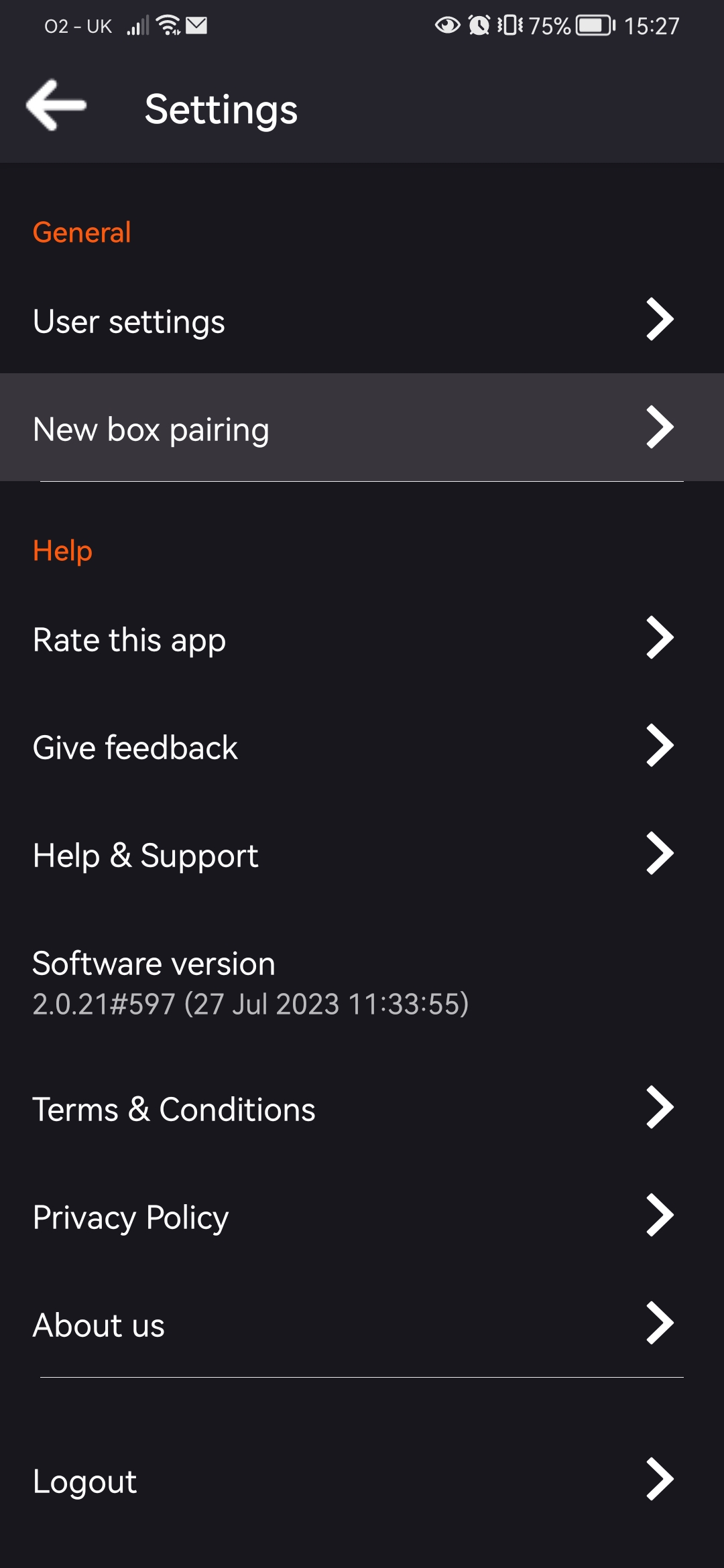Tap Logout to sign out
Viewport: 724px width, 1568px height.
tap(362, 1480)
